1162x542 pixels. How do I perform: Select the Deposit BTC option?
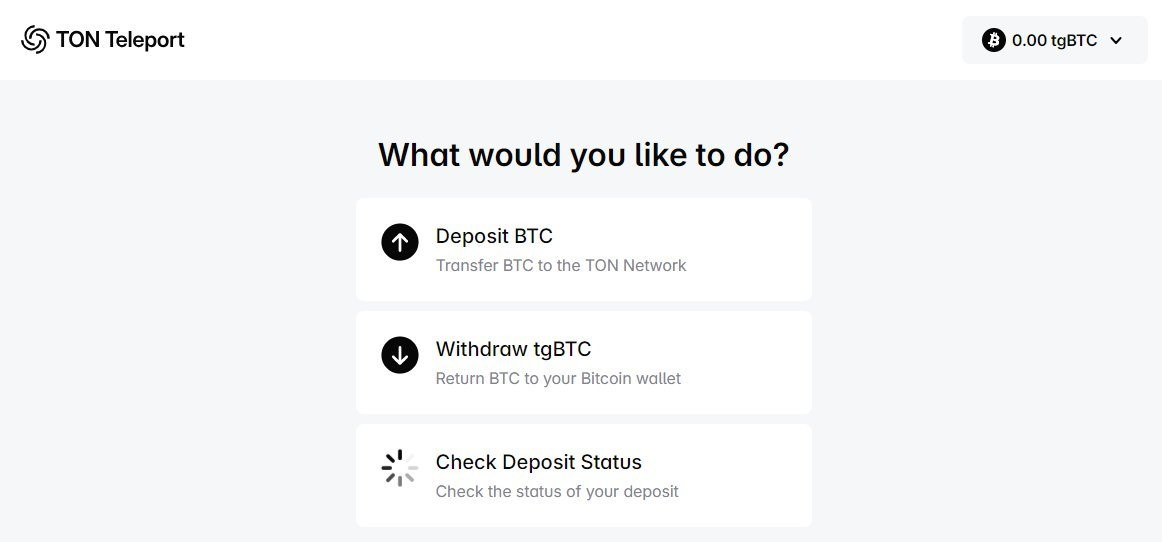click(x=583, y=249)
